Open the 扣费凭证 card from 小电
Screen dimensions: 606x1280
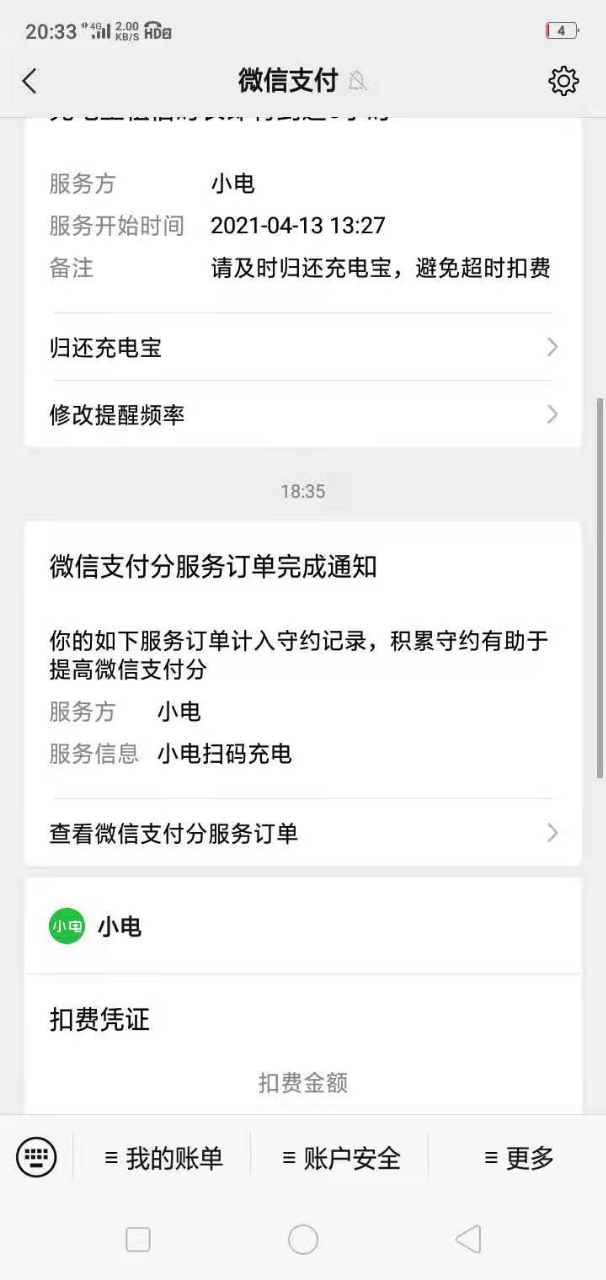point(302,1020)
